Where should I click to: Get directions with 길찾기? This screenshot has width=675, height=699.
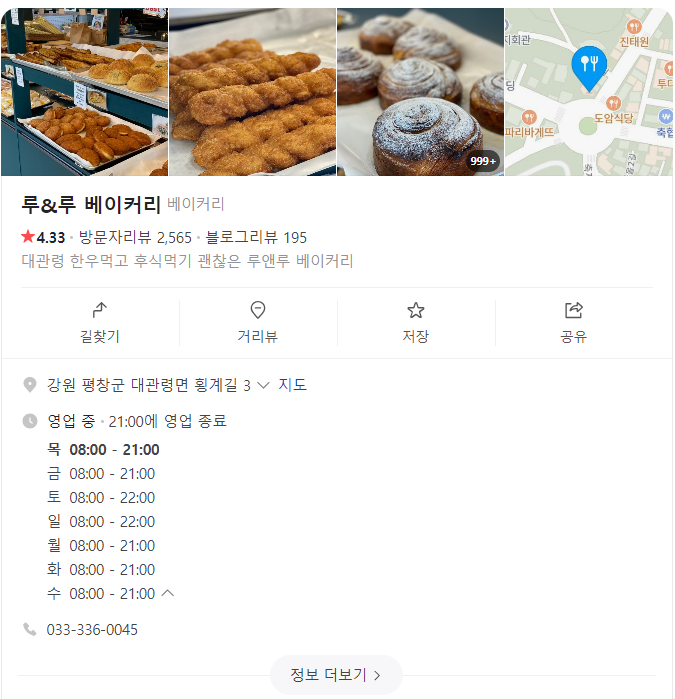tap(99, 322)
